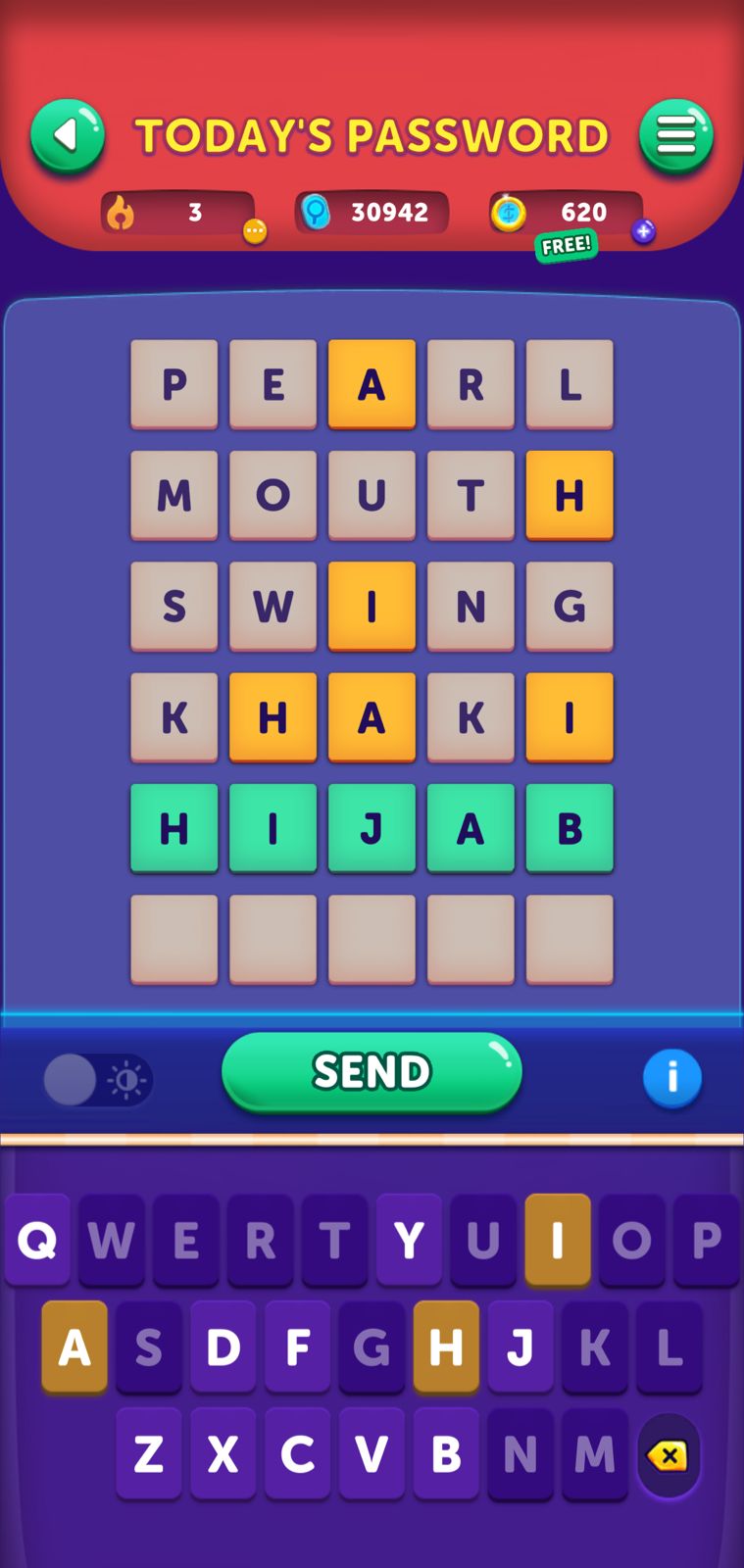Type the letter Q on the keyboard
Screen dimensions: 744x1568
tap(37, 1241)
